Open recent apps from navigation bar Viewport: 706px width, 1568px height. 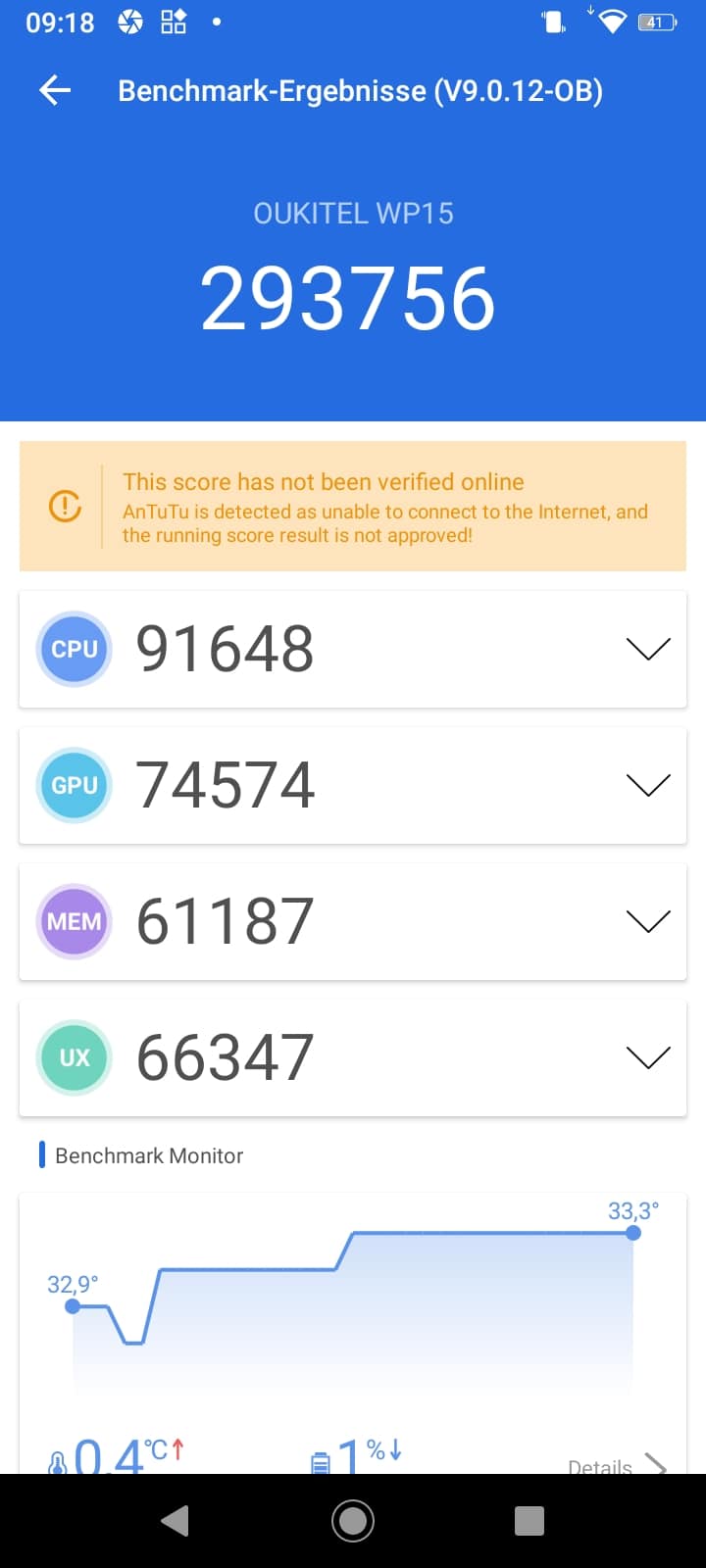[x=529, y=1521]
